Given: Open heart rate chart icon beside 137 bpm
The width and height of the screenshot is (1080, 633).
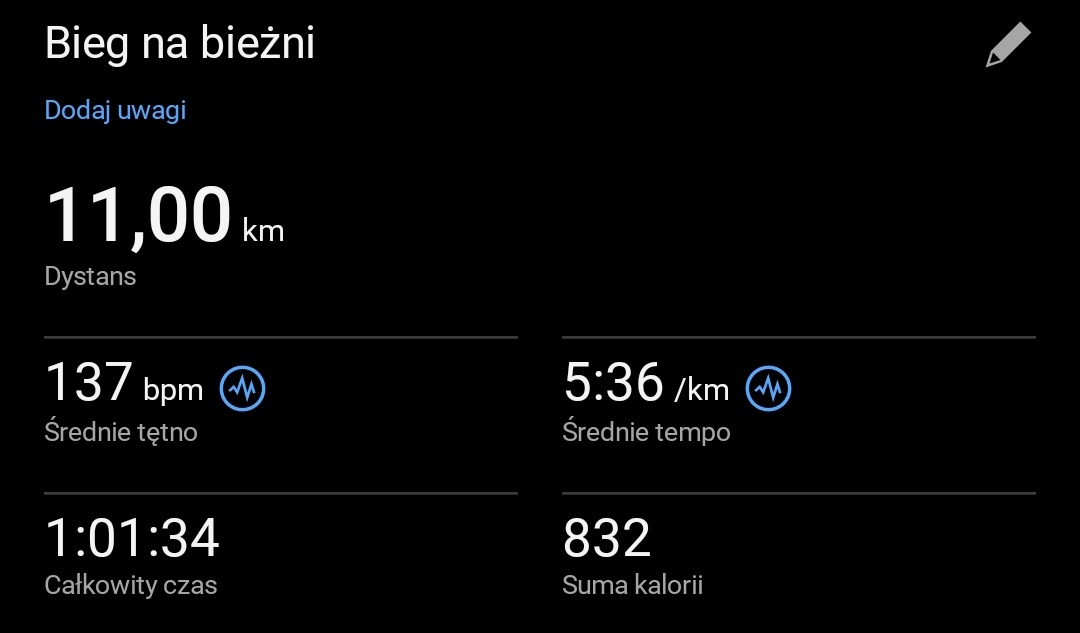Looking at the screenshot, I should (x=243, y=388).
